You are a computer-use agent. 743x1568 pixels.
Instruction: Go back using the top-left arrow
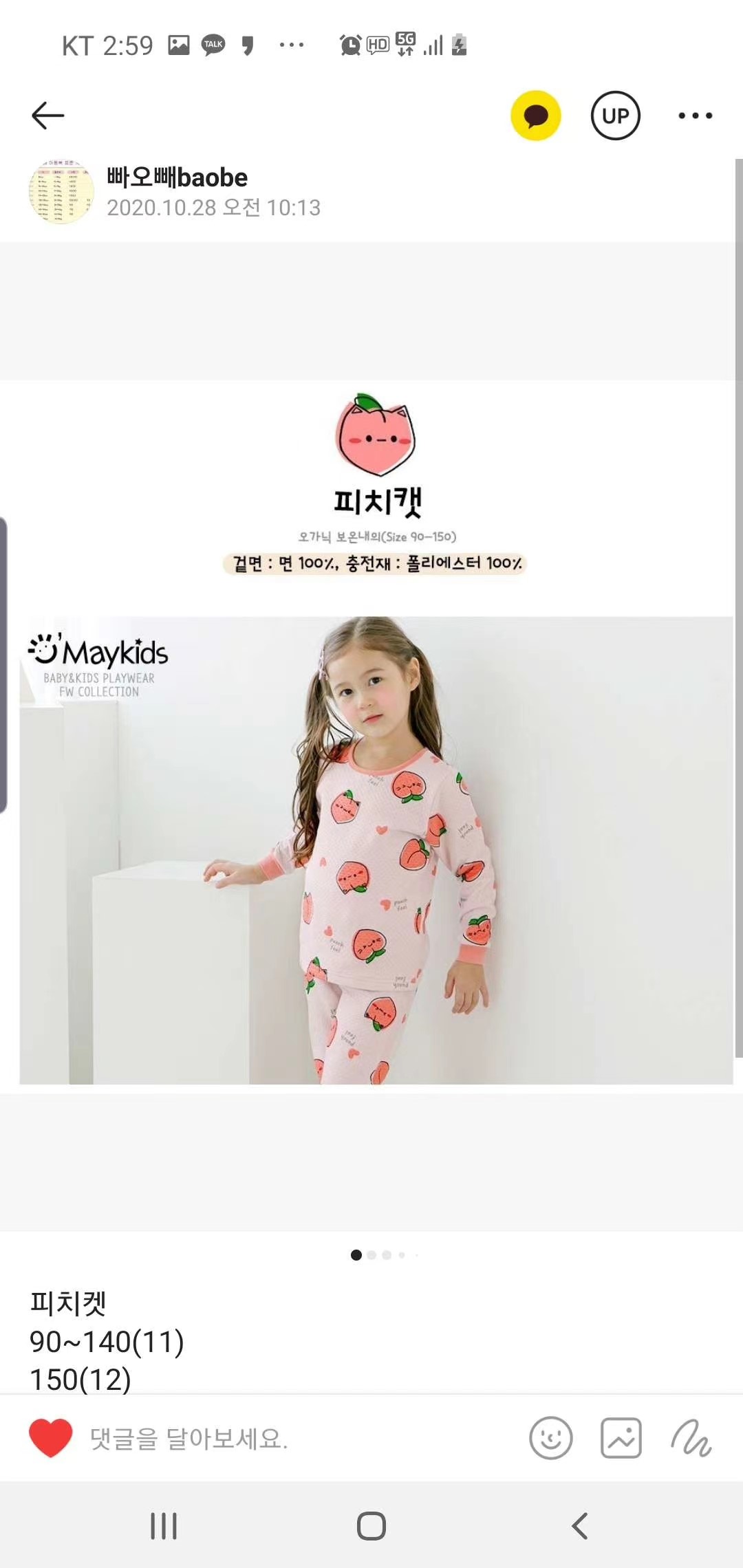coord(48,116)
